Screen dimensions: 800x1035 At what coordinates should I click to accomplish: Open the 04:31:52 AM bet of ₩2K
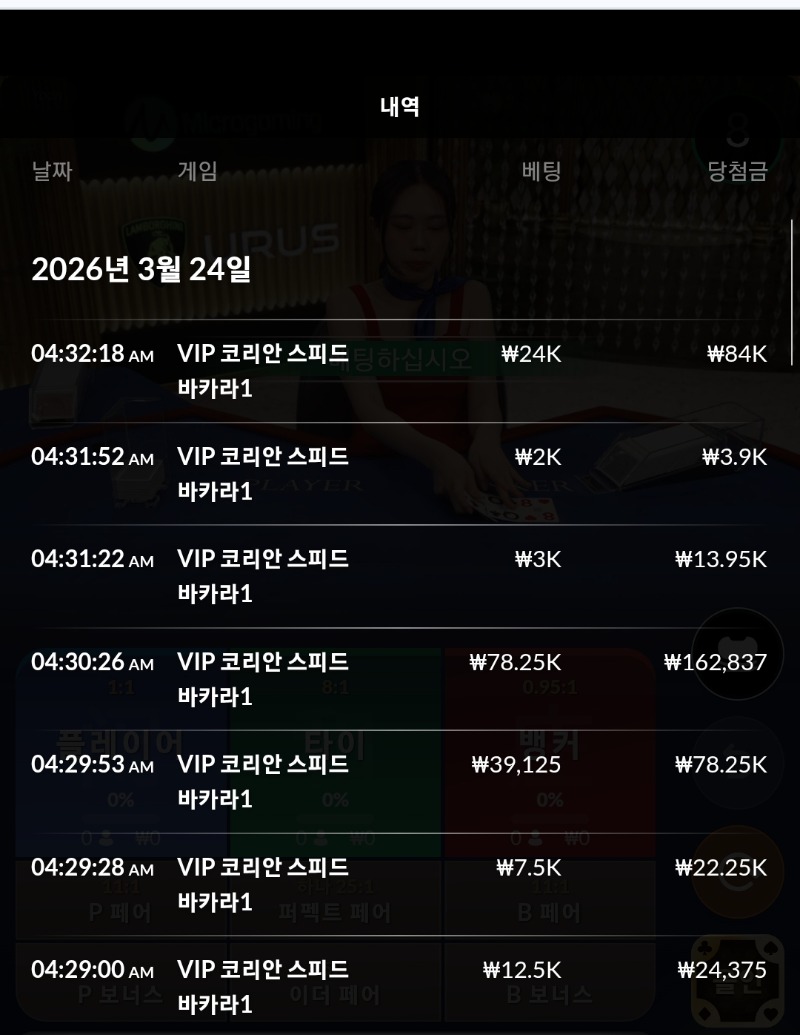[398, 474]
